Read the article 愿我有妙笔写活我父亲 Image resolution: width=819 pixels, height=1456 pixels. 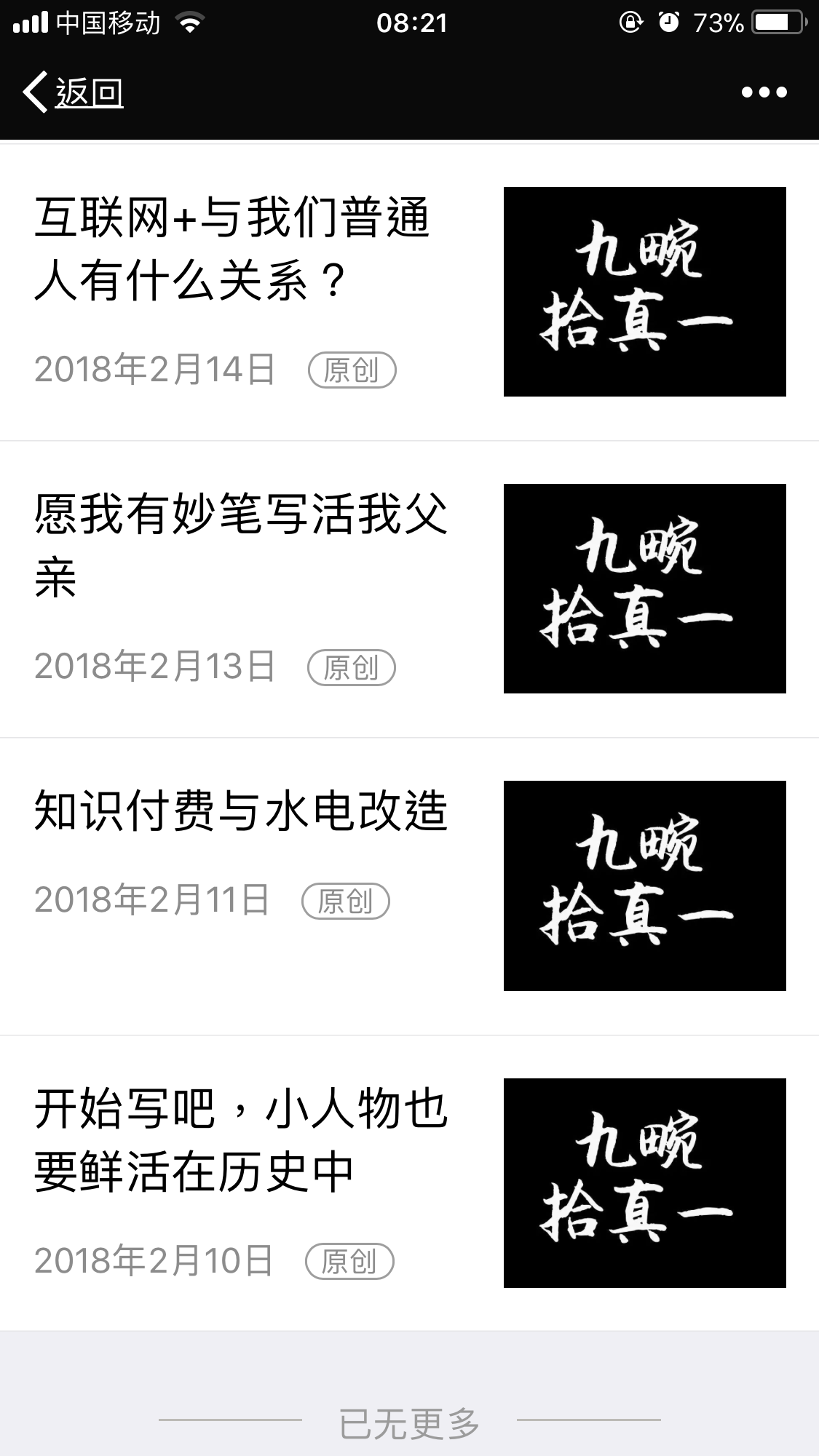240,546
